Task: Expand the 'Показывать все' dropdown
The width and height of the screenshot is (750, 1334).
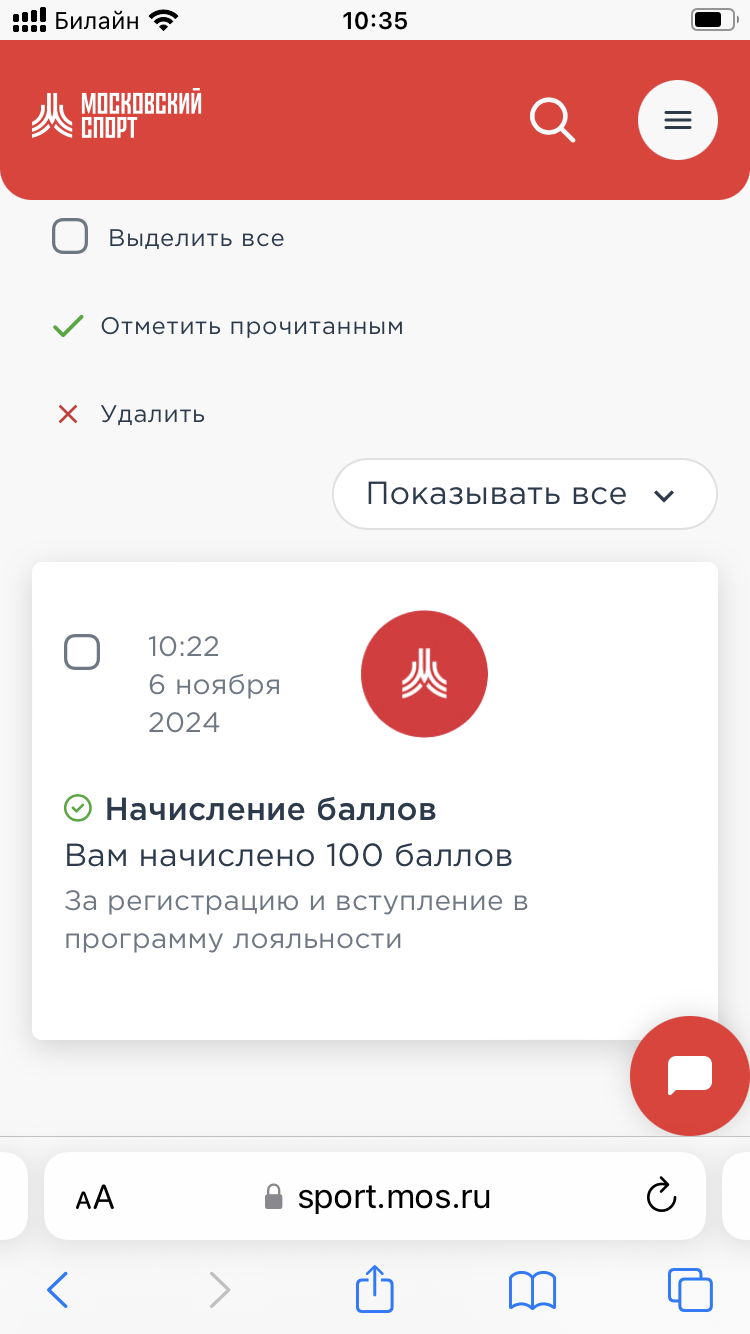Action: tap(525, 494)
